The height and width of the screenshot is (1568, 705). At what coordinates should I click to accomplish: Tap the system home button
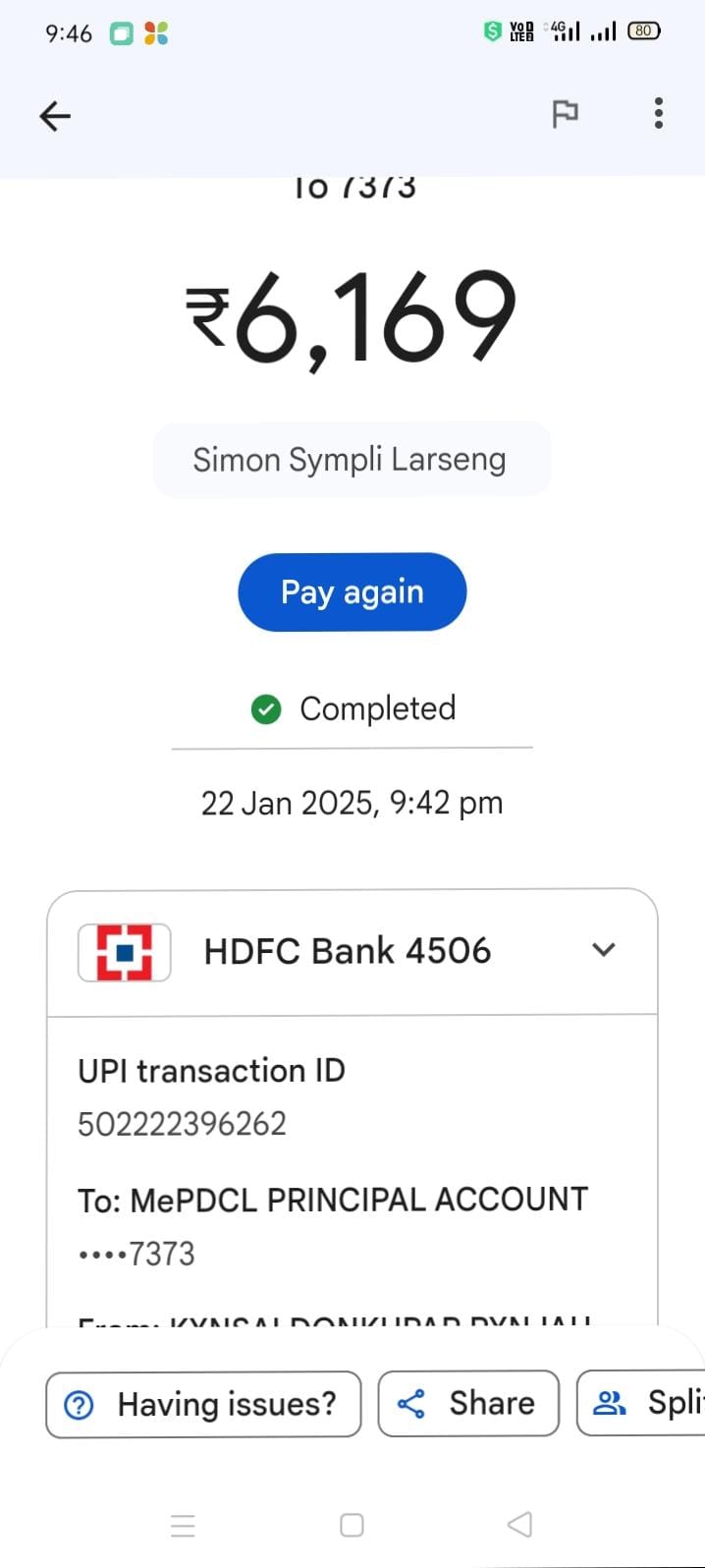[x=352, y=1525]
